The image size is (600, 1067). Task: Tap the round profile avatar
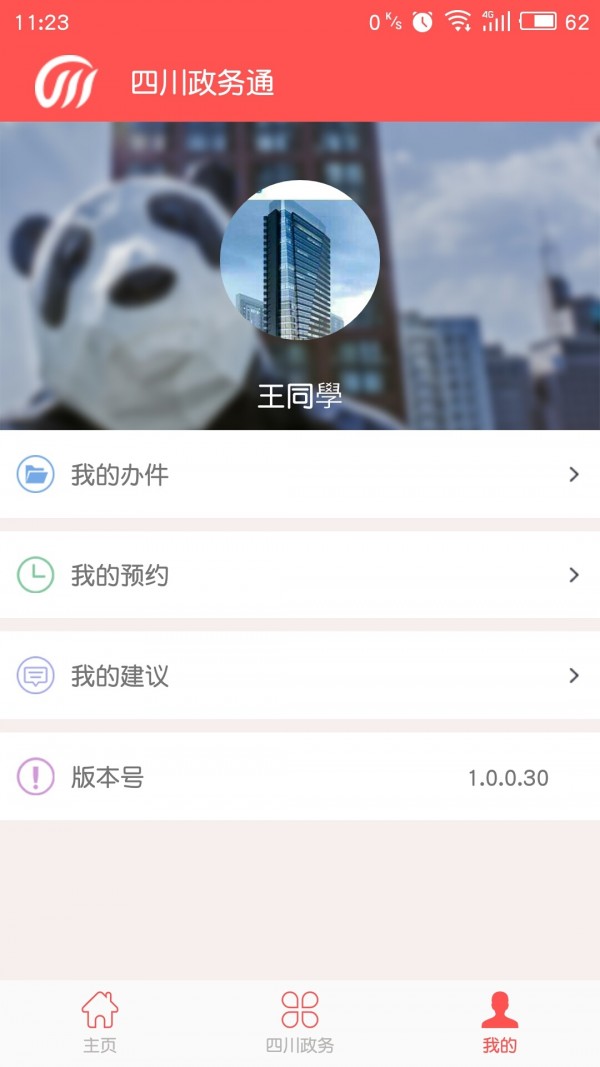[x=300, y=260]
